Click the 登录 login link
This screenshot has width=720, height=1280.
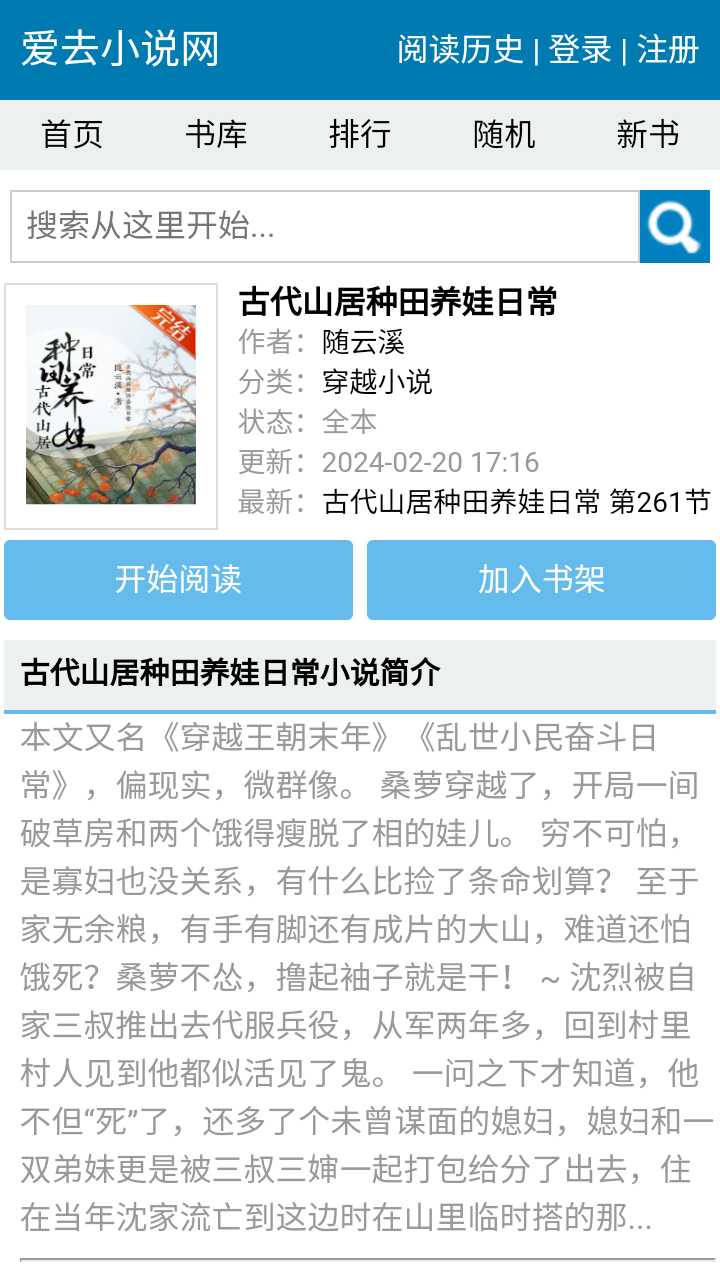578,46
